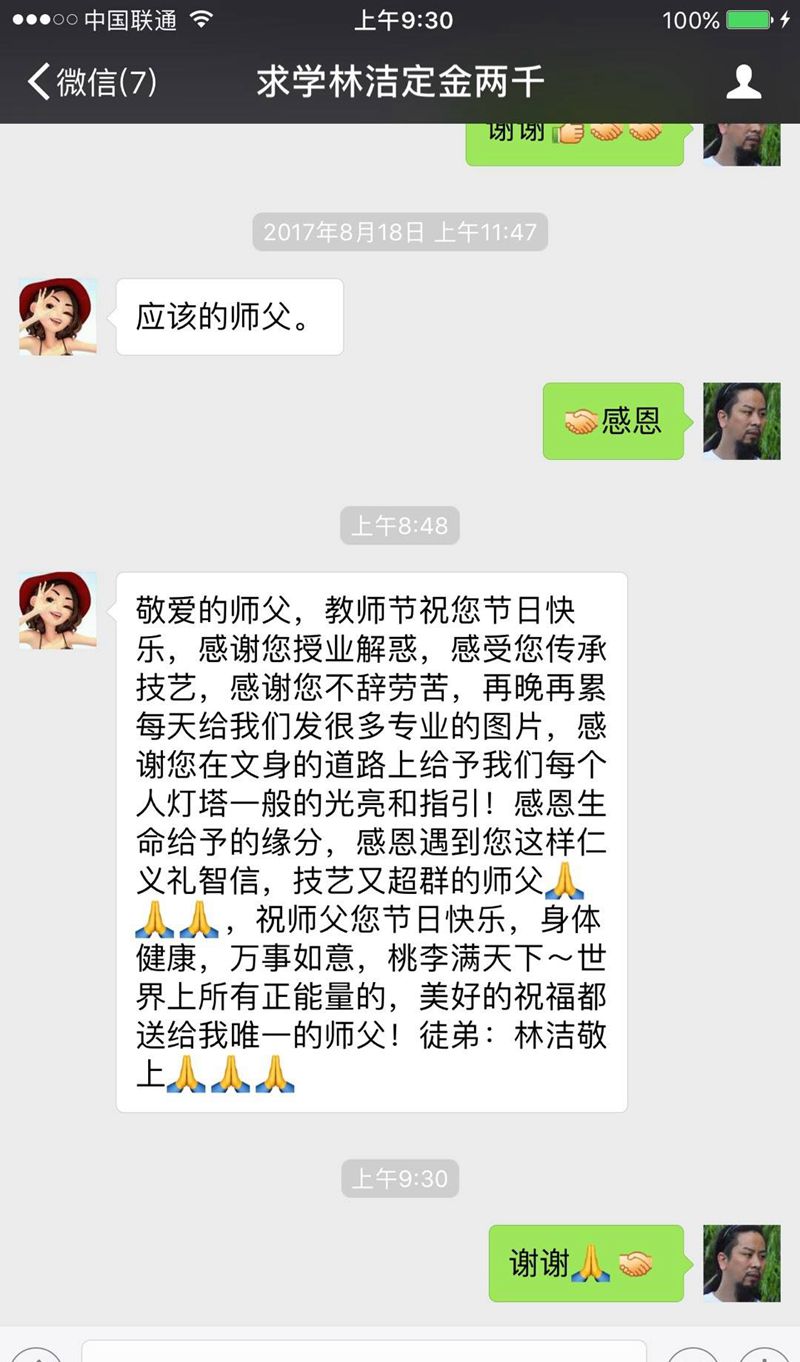Screen dimensions: 800x1362
Task: Open the sender's avatar beside 应该的师父
Action: [58, 317]
